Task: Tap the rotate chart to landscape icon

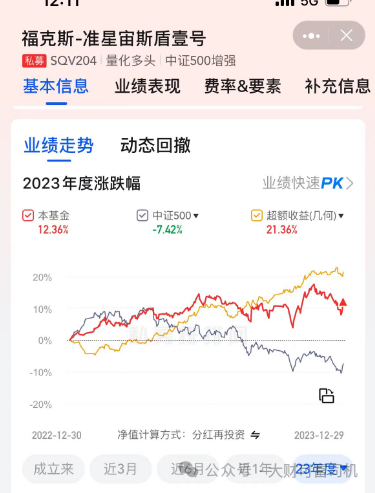Action: [x=326, y=396]
